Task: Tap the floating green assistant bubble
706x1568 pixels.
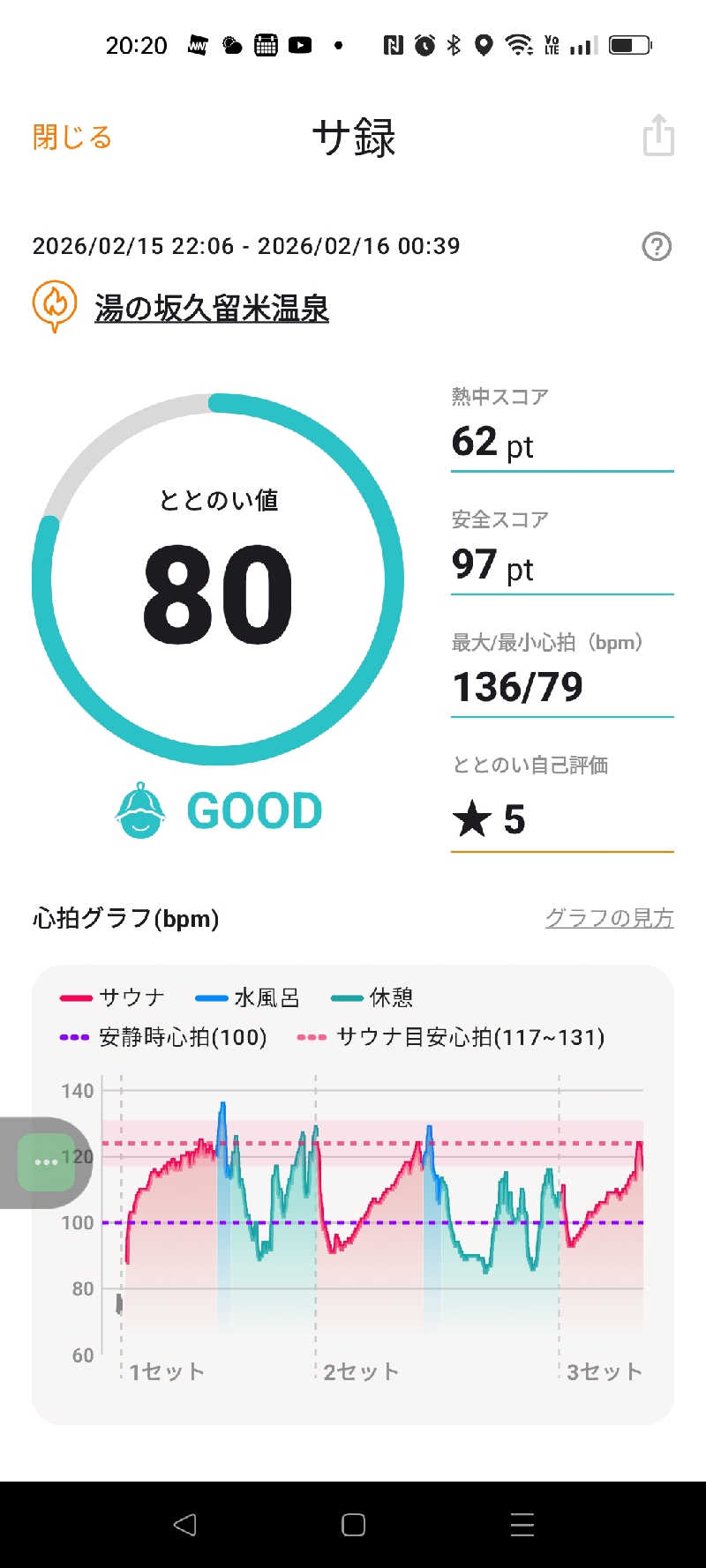Action: [46, 1161]
